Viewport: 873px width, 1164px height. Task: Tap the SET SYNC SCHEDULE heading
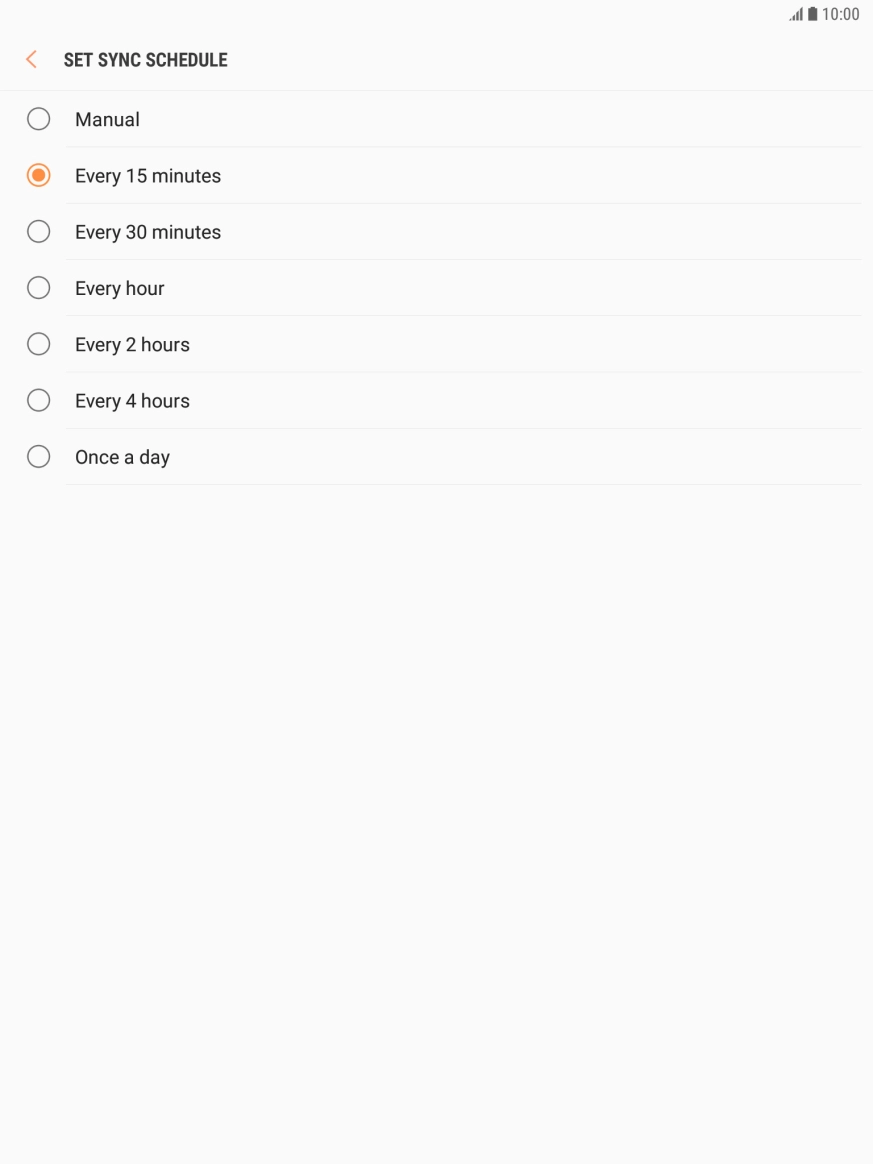coord(145,60)
